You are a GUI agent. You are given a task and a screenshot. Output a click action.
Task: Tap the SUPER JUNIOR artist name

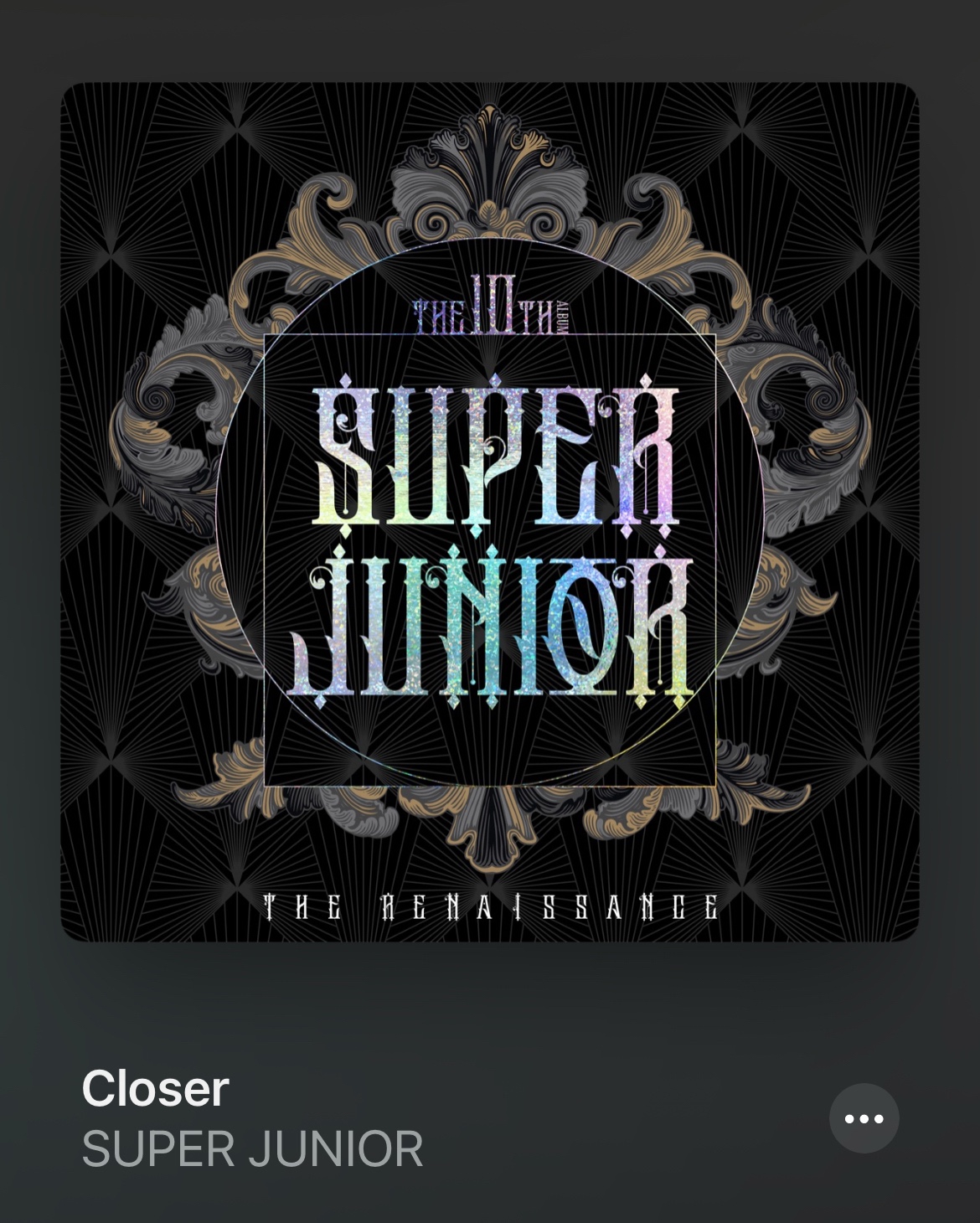pyautogui.click(x=252, y=1148)
